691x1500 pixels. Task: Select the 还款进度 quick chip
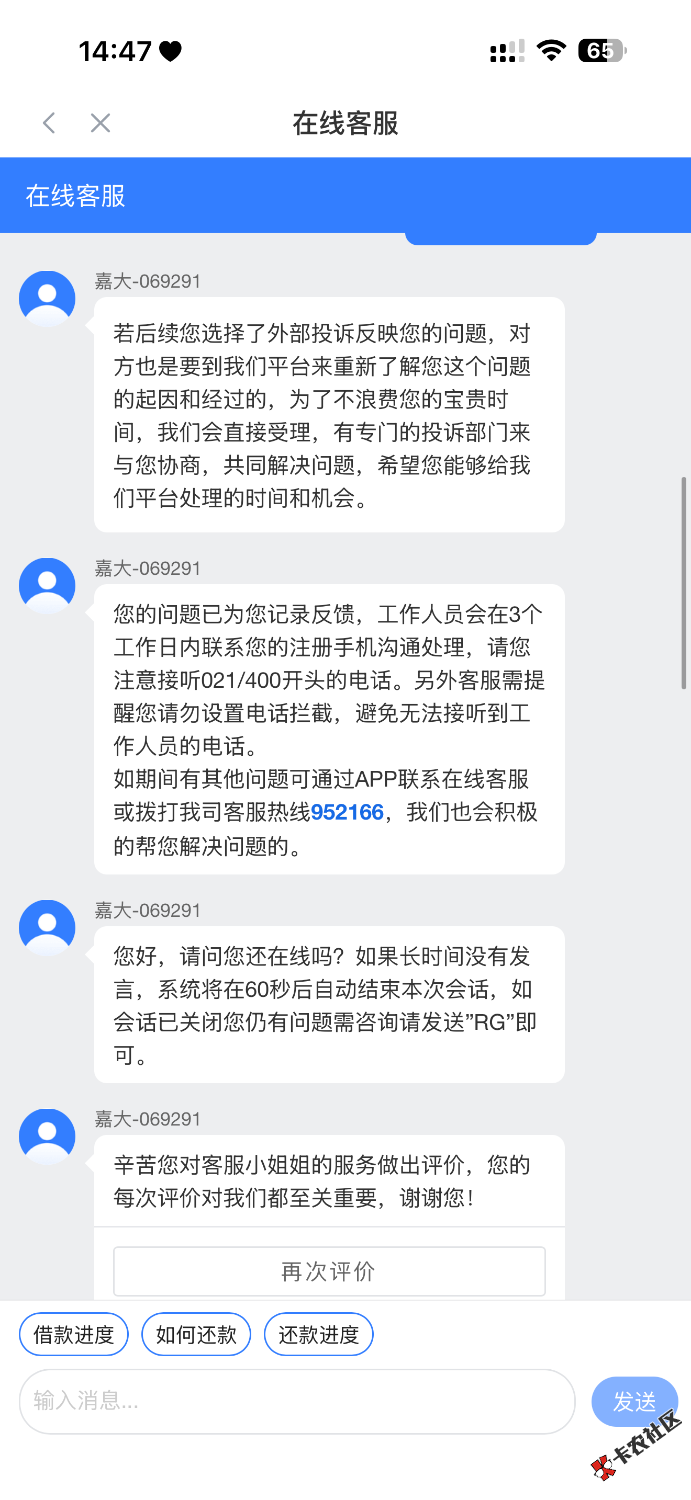click(318, 1334)
